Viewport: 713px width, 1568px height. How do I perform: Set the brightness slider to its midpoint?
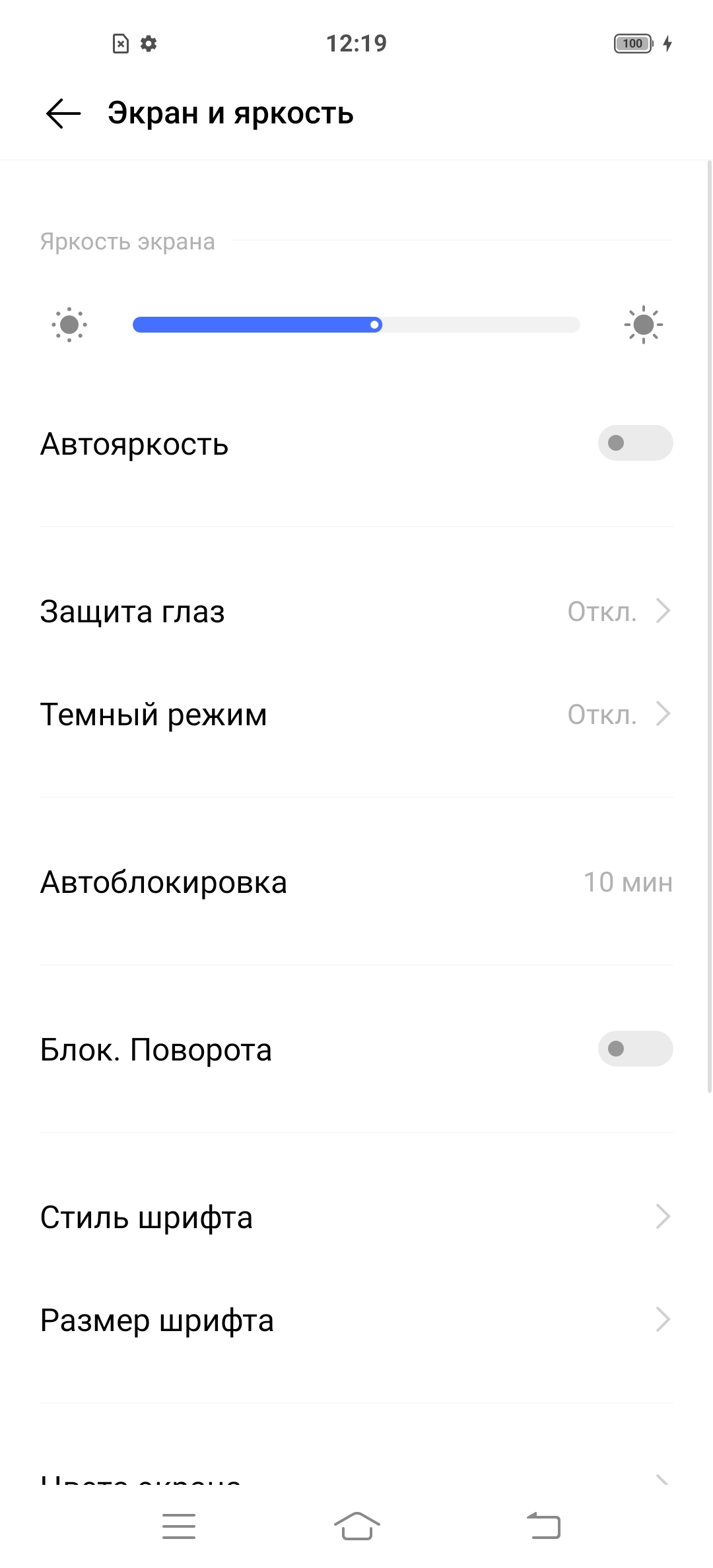point(356,325)
